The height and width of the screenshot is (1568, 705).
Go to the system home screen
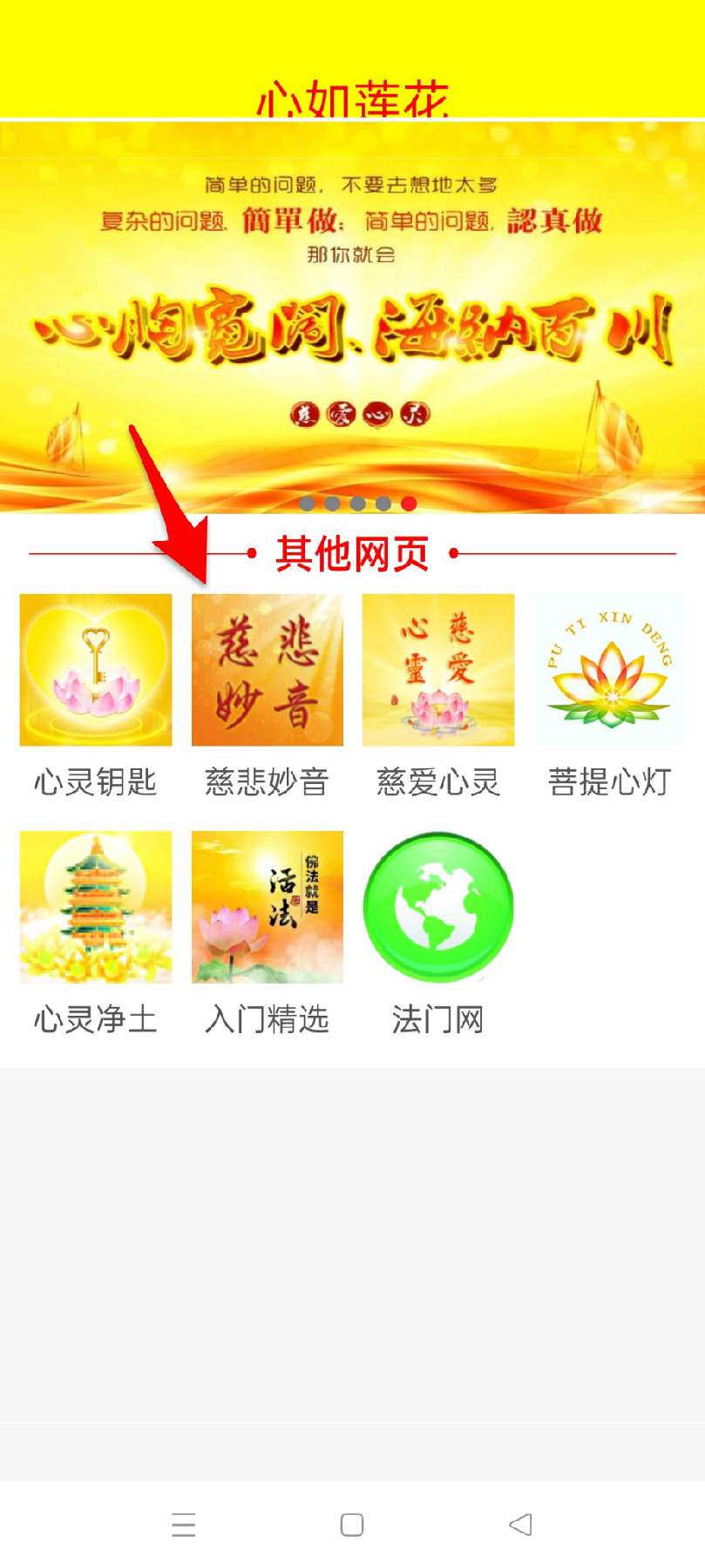352,1524
